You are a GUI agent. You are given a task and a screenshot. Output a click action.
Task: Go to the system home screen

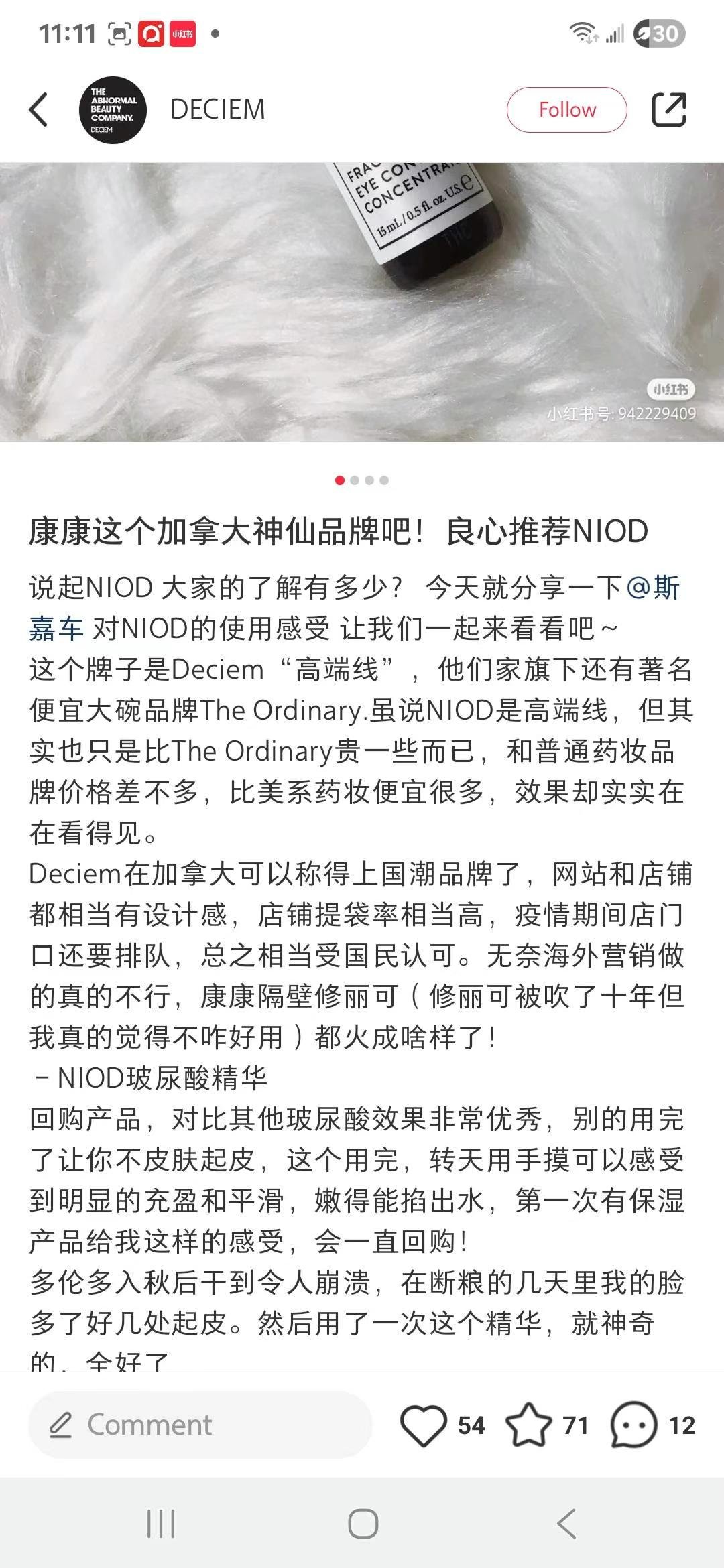[x=363, y=1523]
